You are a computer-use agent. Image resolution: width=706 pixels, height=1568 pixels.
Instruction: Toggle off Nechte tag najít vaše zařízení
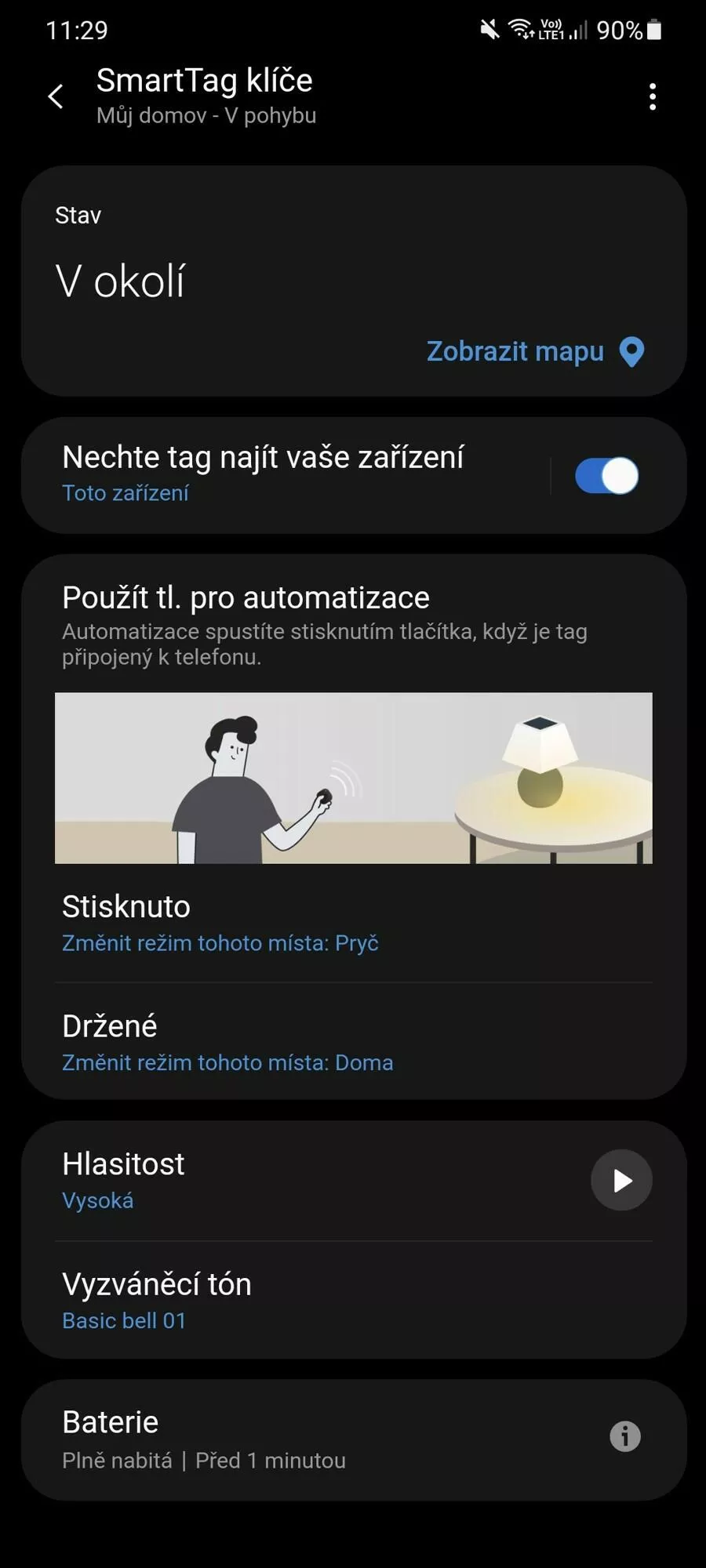[606, 476]
